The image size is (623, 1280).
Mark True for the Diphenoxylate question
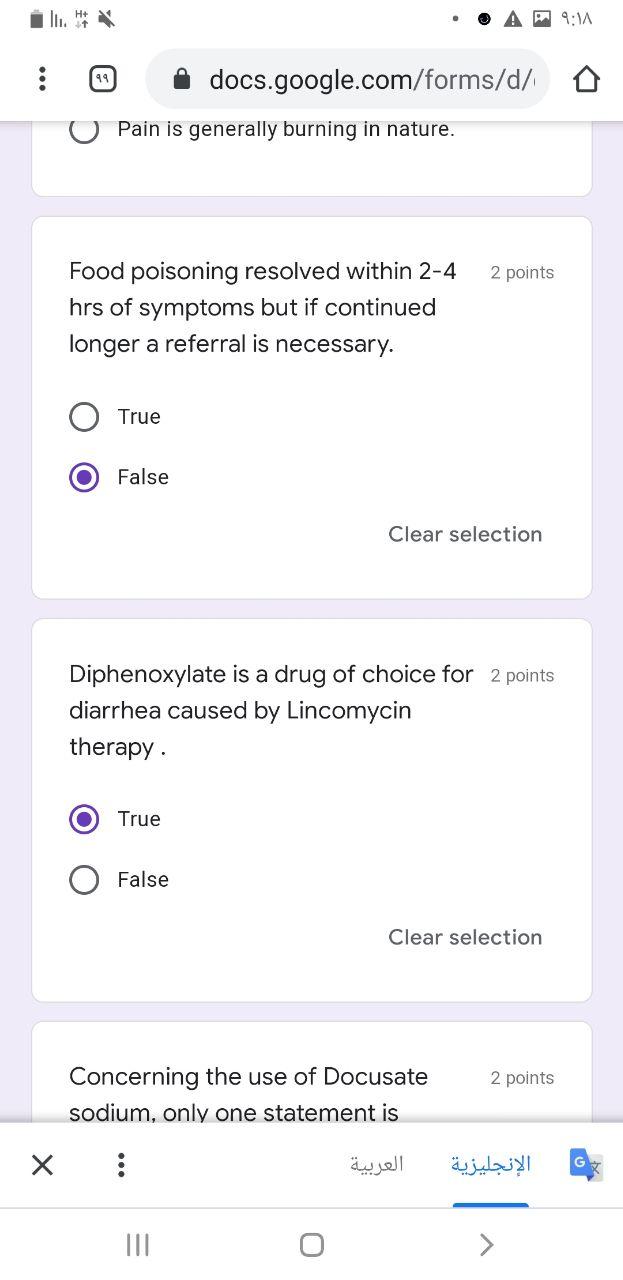click(84, 819)
